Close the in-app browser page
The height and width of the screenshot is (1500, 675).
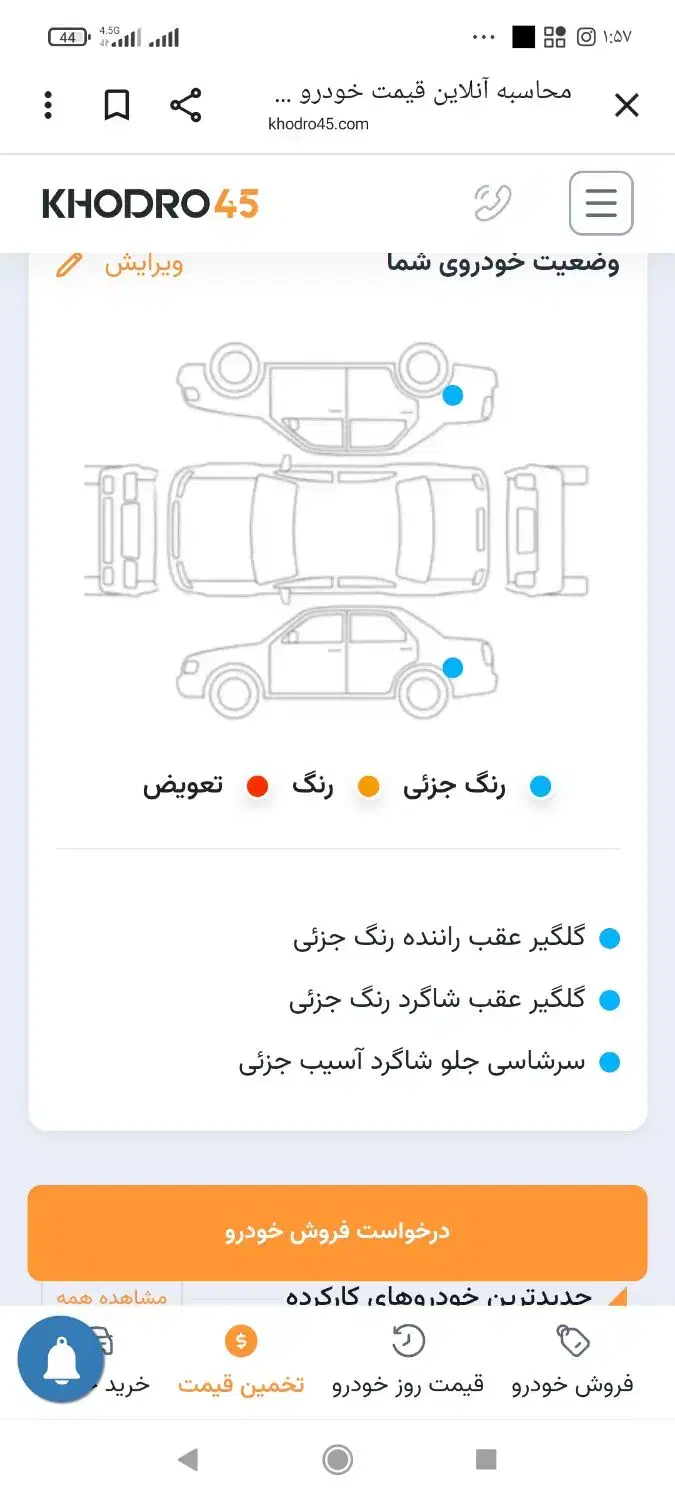(x=626, y=105)
